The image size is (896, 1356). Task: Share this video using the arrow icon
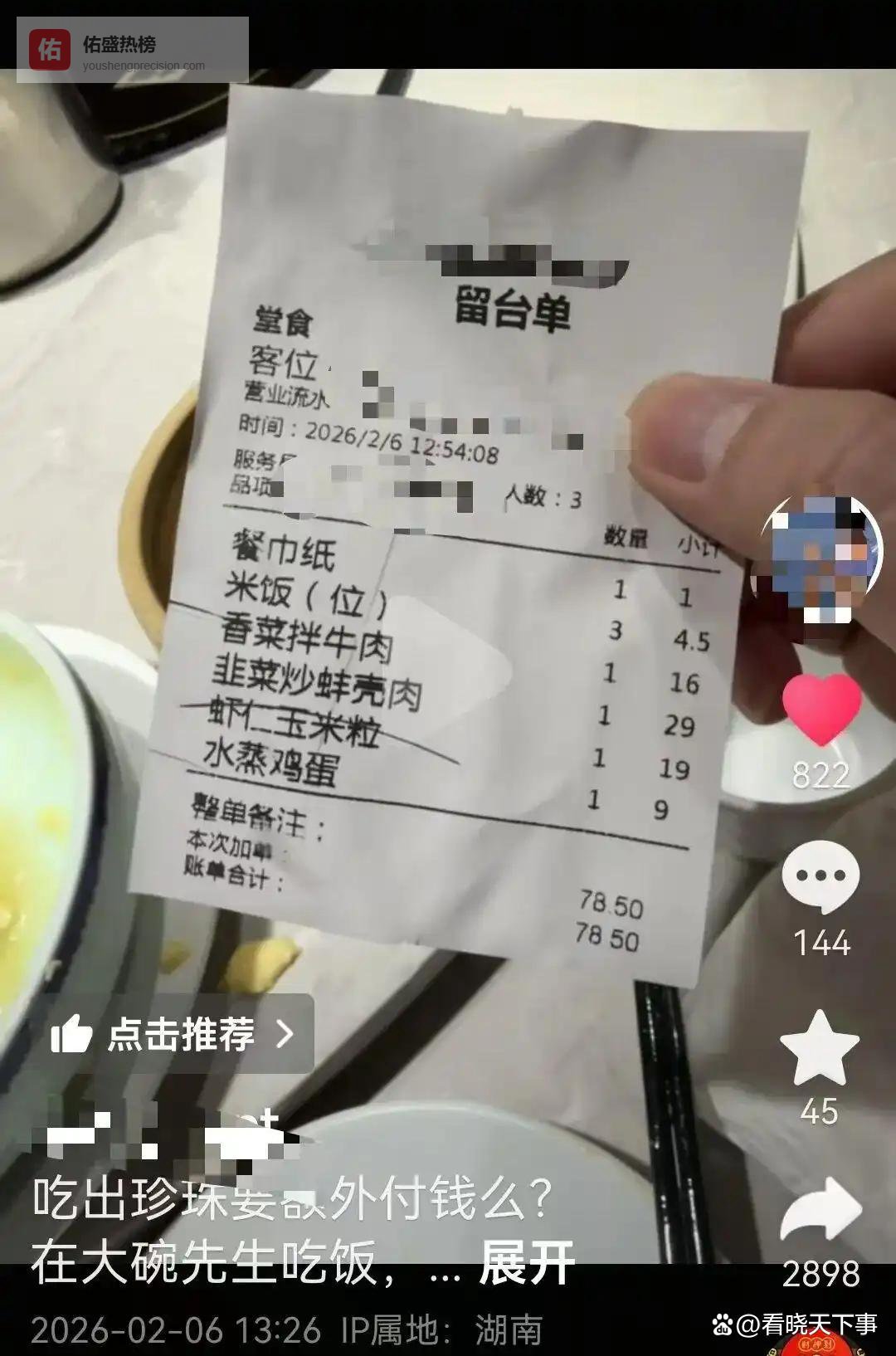(x=821, y=1212)
